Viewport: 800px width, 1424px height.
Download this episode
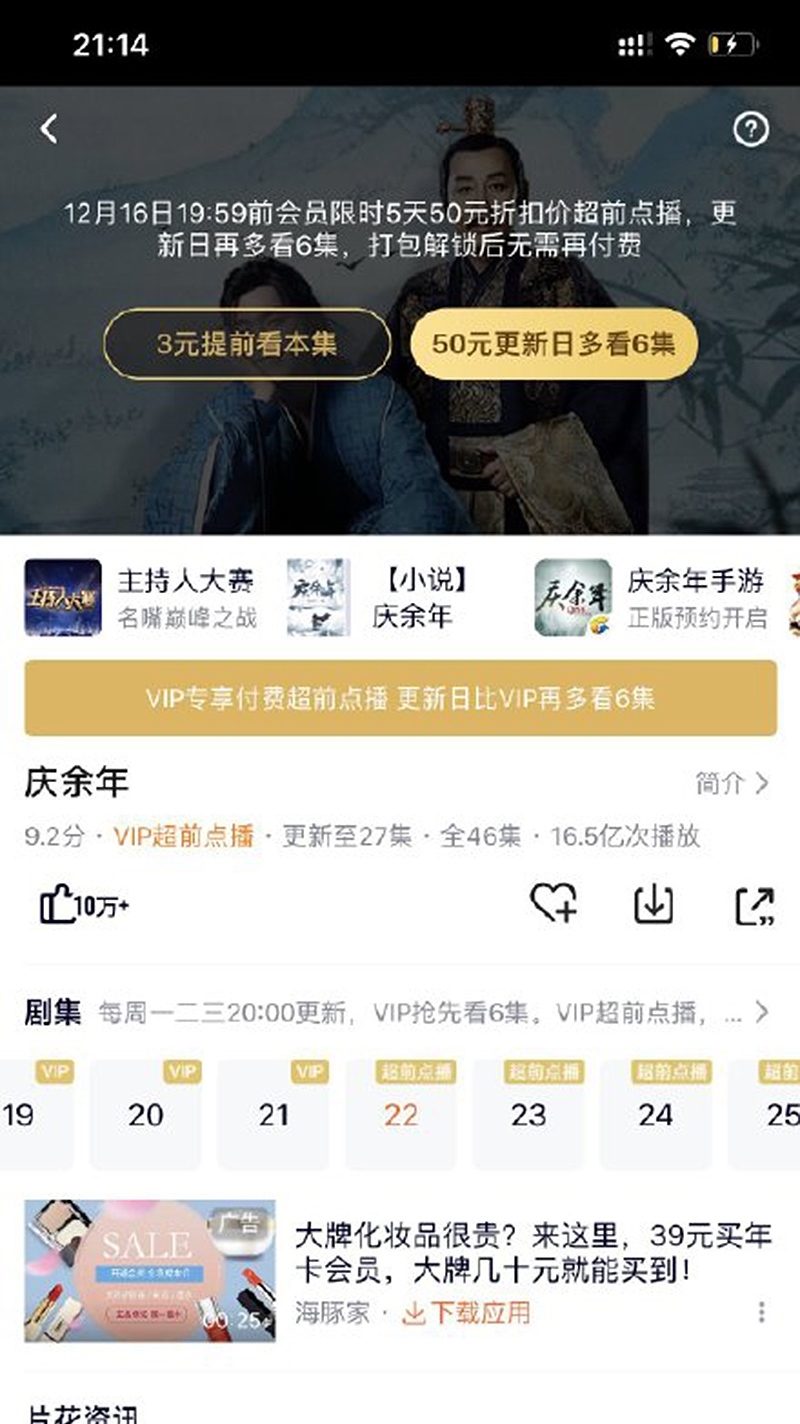tap(654, 905)
